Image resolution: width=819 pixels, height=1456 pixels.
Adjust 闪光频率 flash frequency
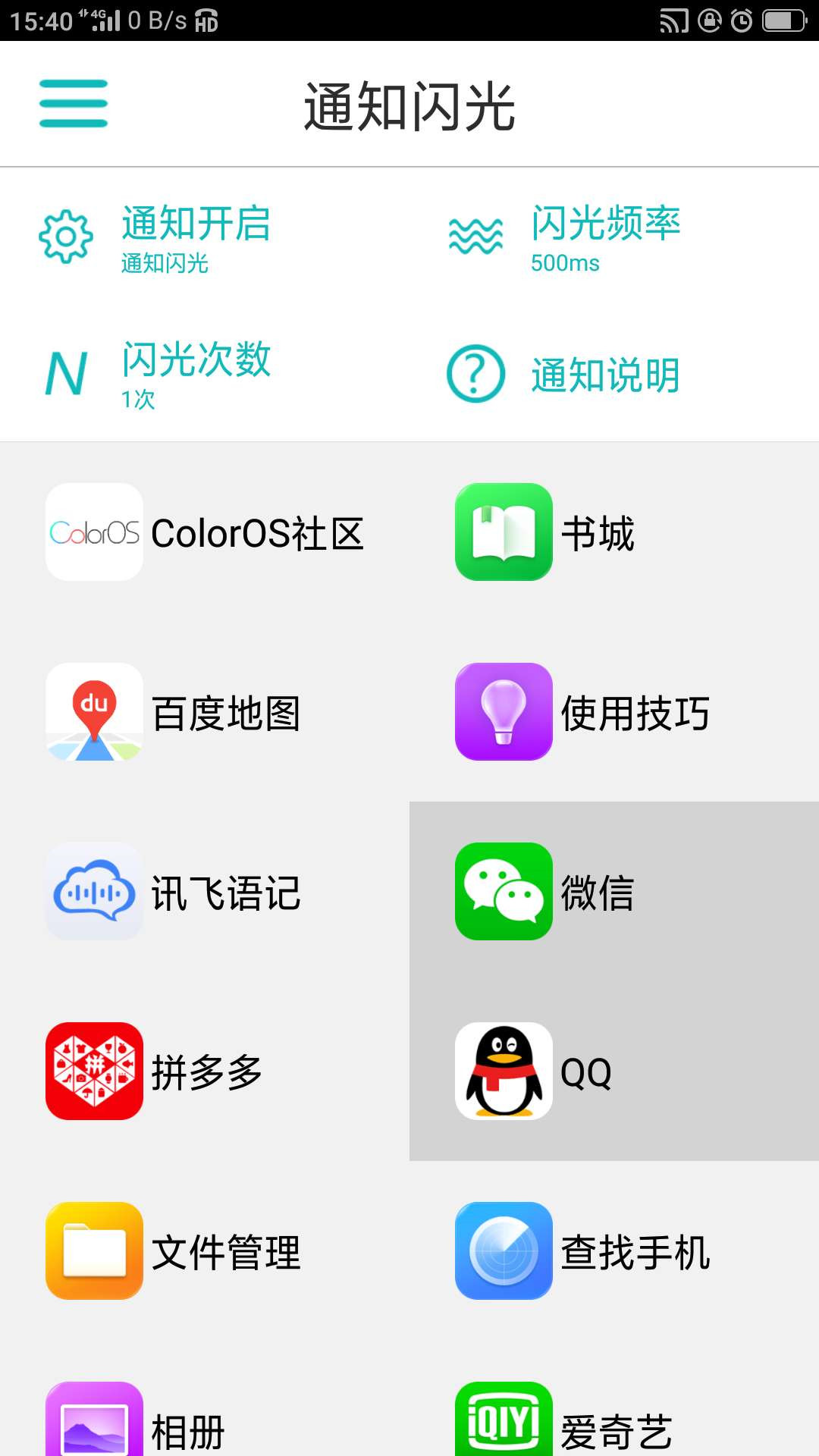coord(614,238)
